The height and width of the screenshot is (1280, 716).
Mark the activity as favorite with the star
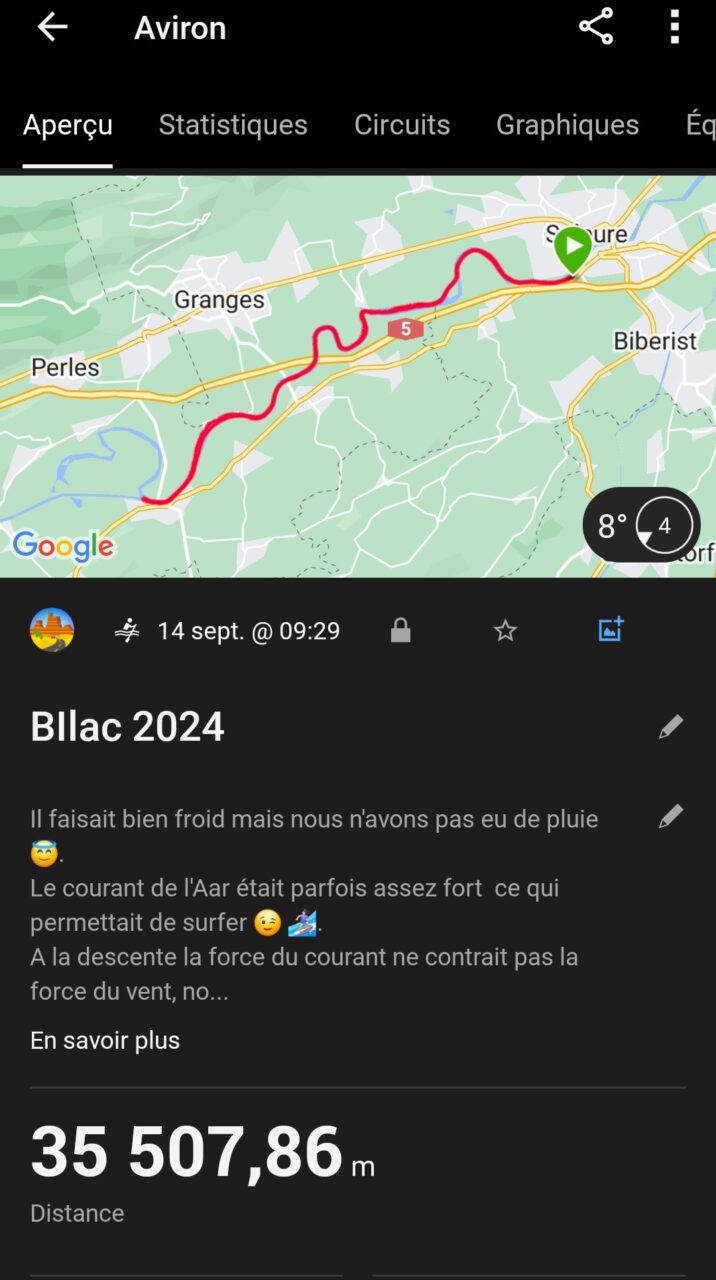tap(505, 630)
